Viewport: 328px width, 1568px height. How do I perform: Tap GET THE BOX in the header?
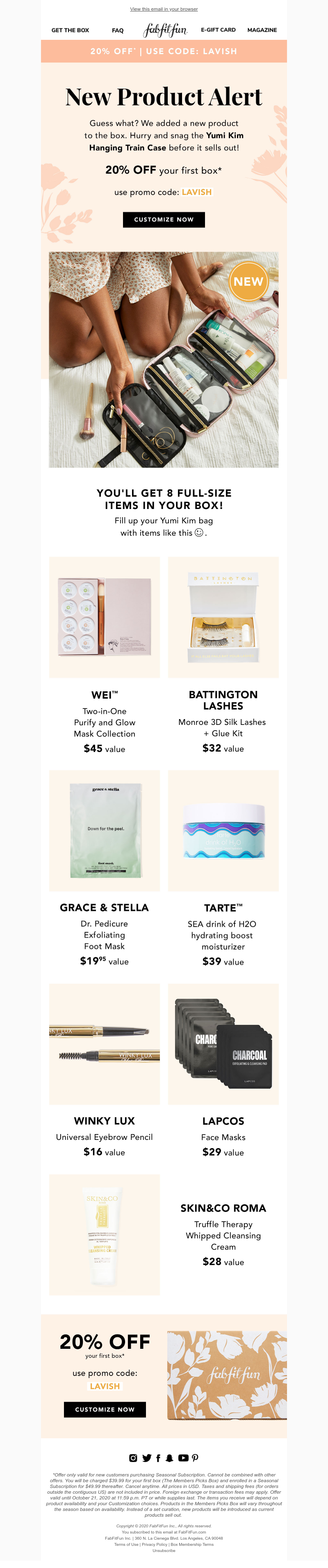pos(70,30)
